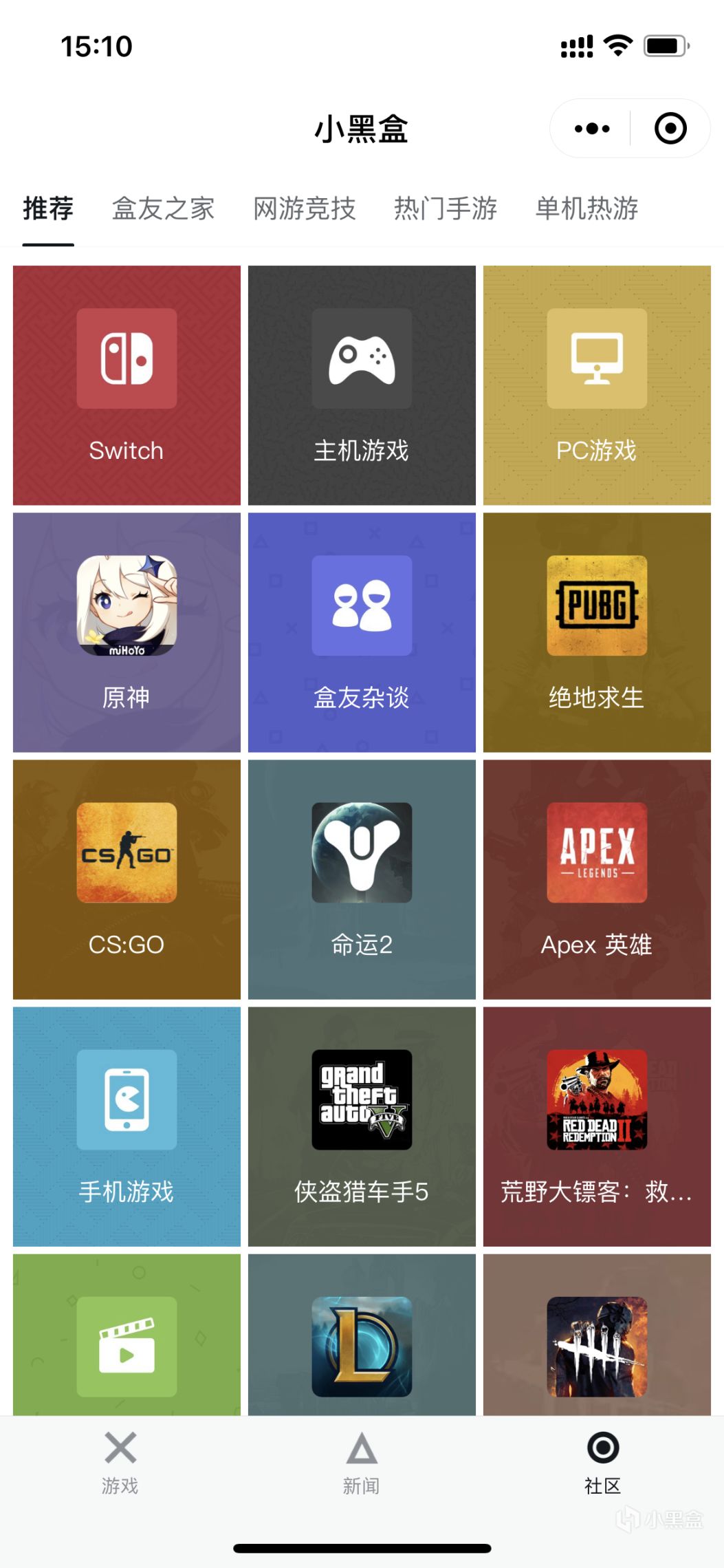Switch to the 盒友之家 tab
The width and height of the screenshot is (724, 1568).
click(x=163, y=208)
